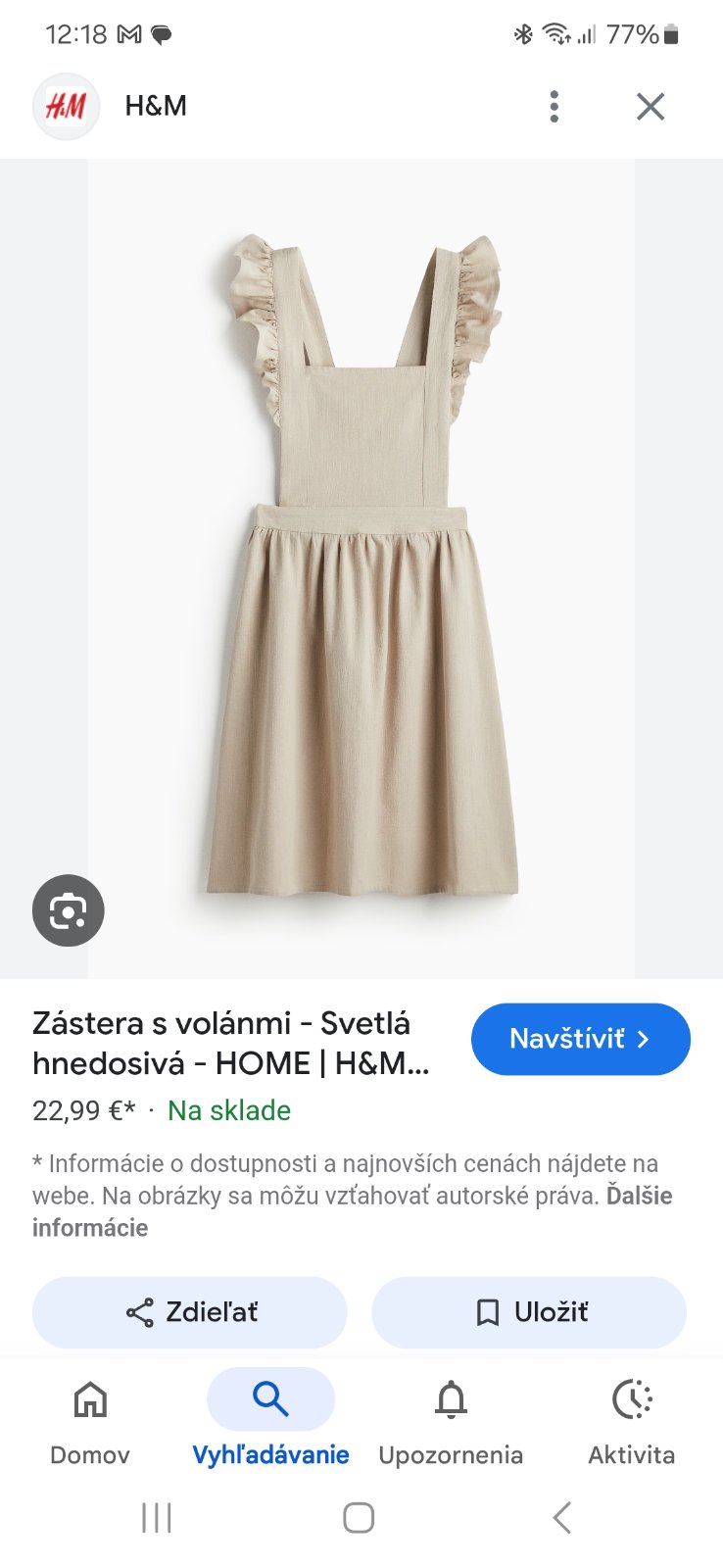
Task: Open the three-dot overflow menu
Action: 554,106
